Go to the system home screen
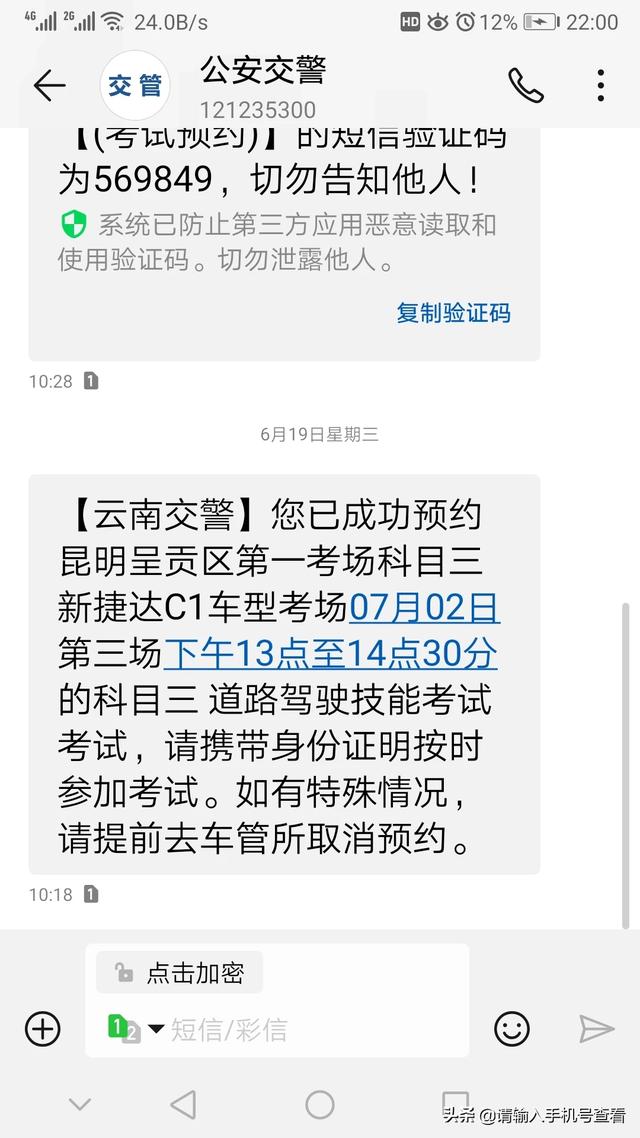 click(x=320, y=1105)
